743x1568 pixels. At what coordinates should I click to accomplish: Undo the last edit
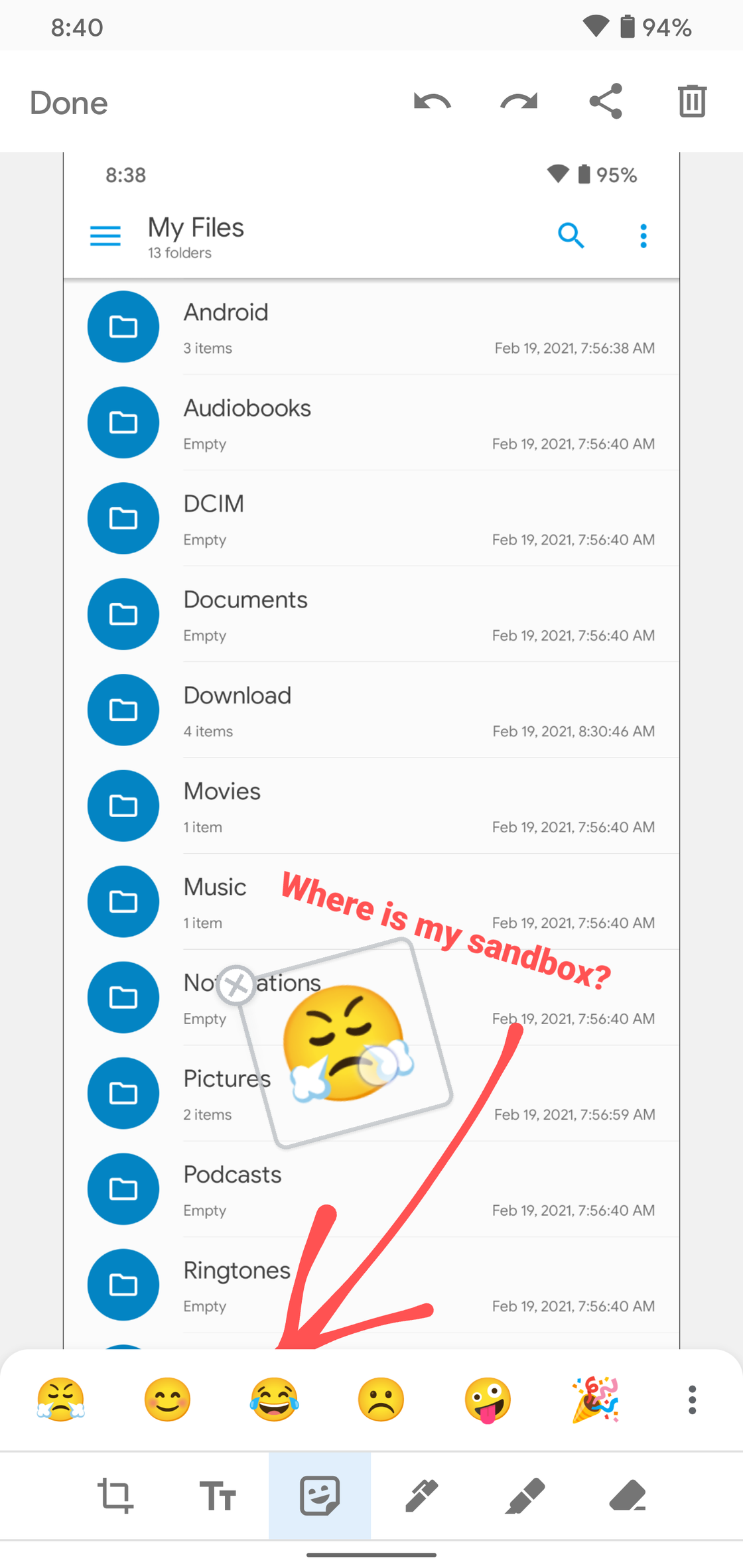pos(432,101)
